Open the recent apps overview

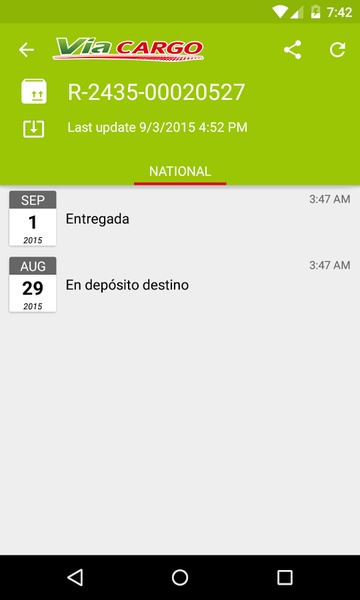285,577
